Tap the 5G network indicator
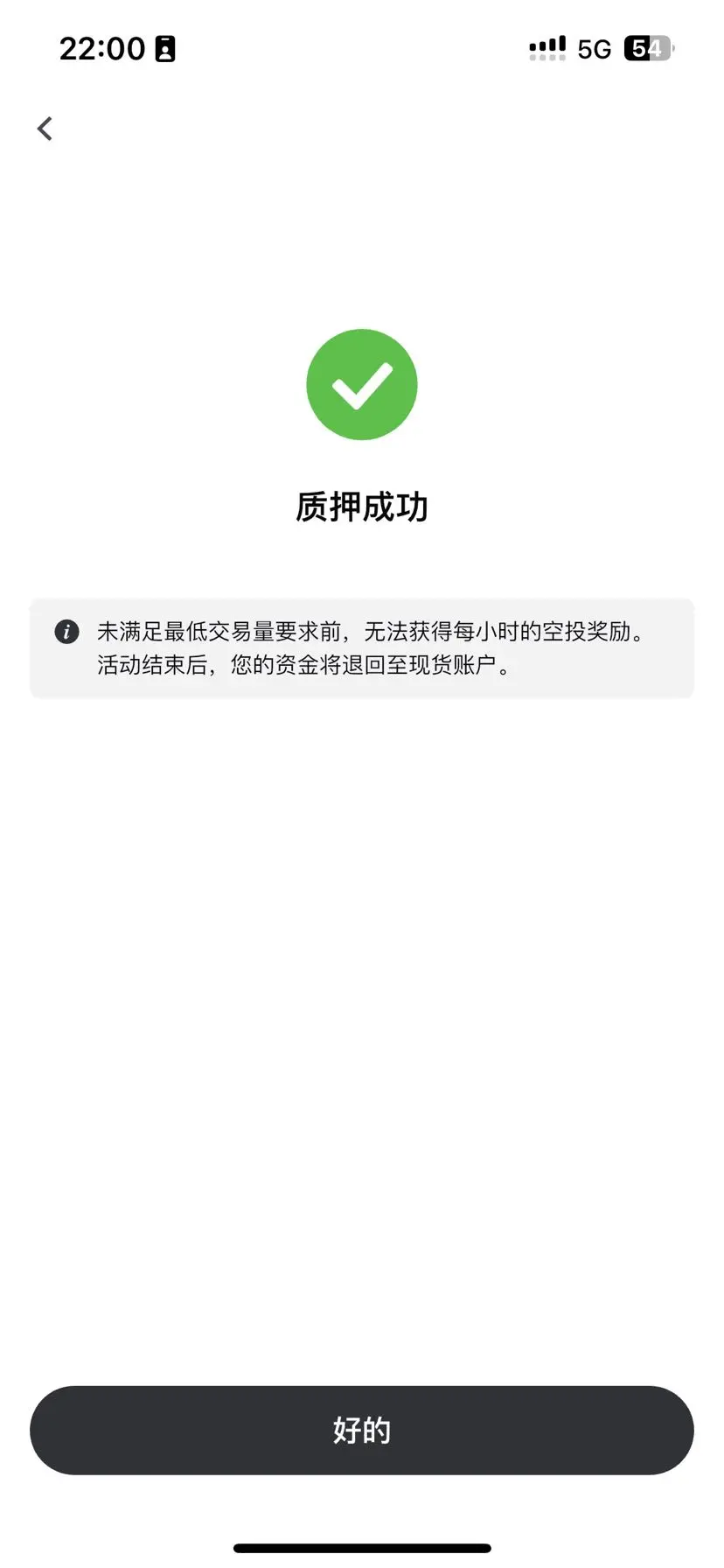The image size is (724, 1568). (x=593, y=50)
